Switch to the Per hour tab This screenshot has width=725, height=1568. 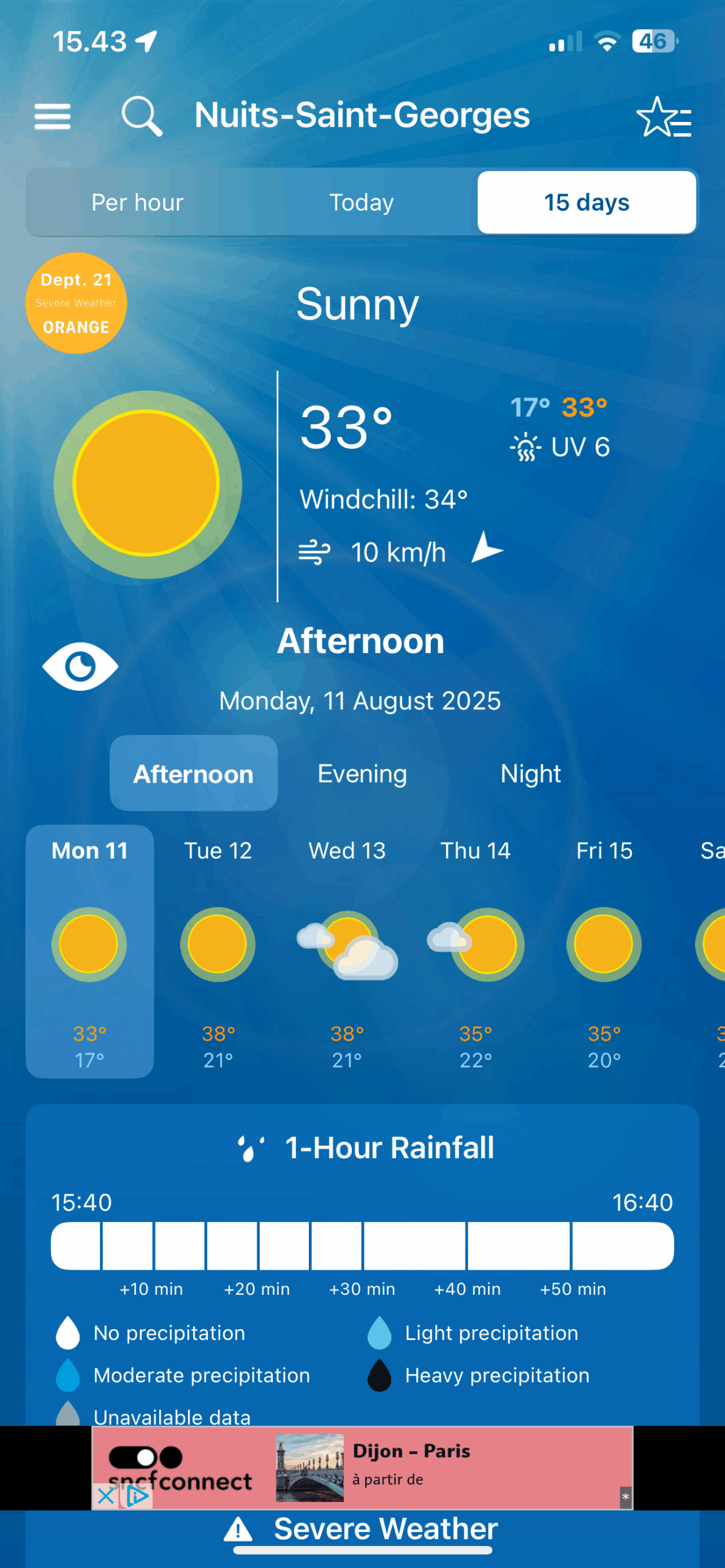pyautogui.click(x=137, y=202)
